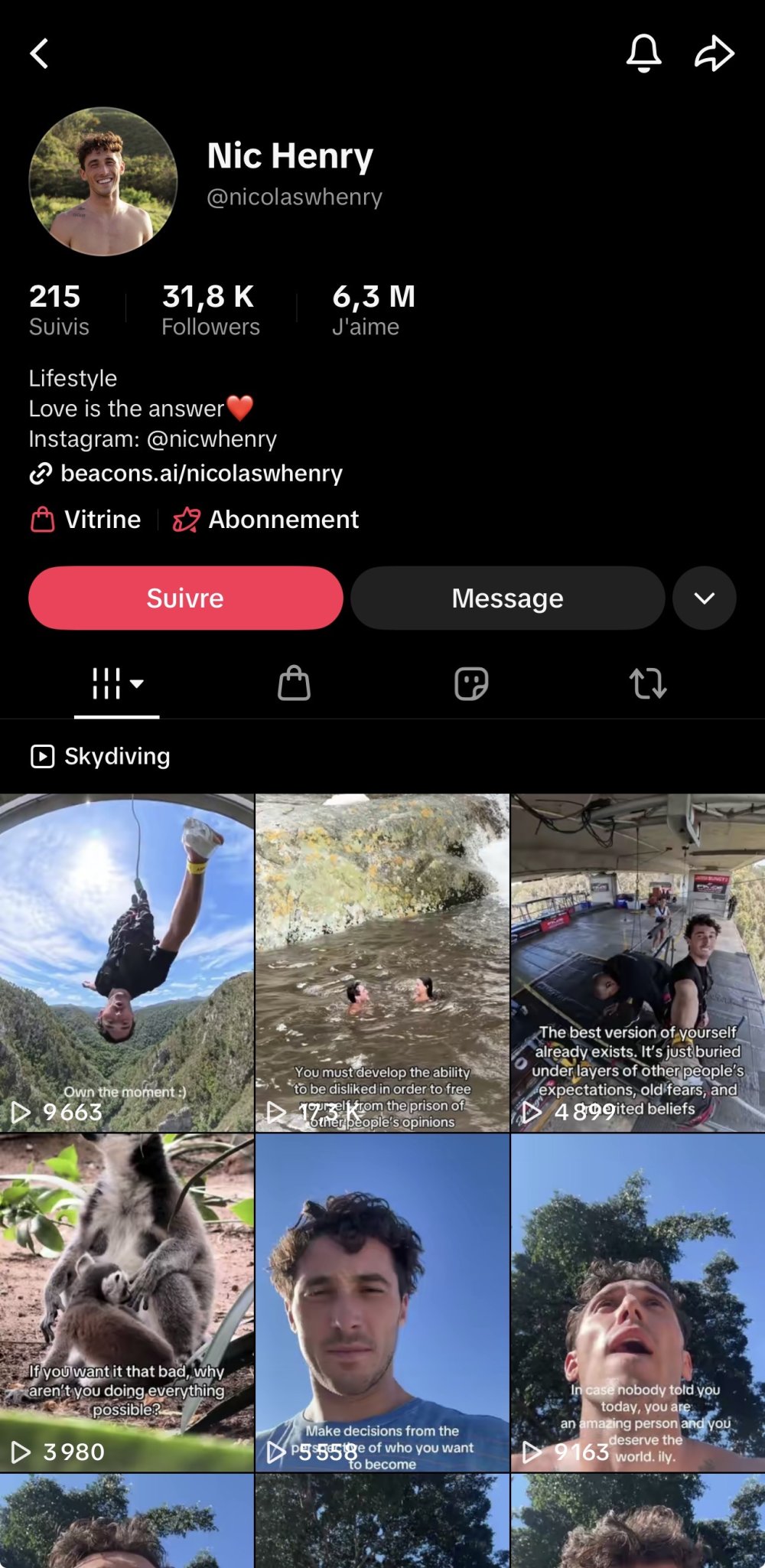Screen dimensions: 765x1568
Task: Follow Nic Henry with Suivre
Action: click(185, 598)
